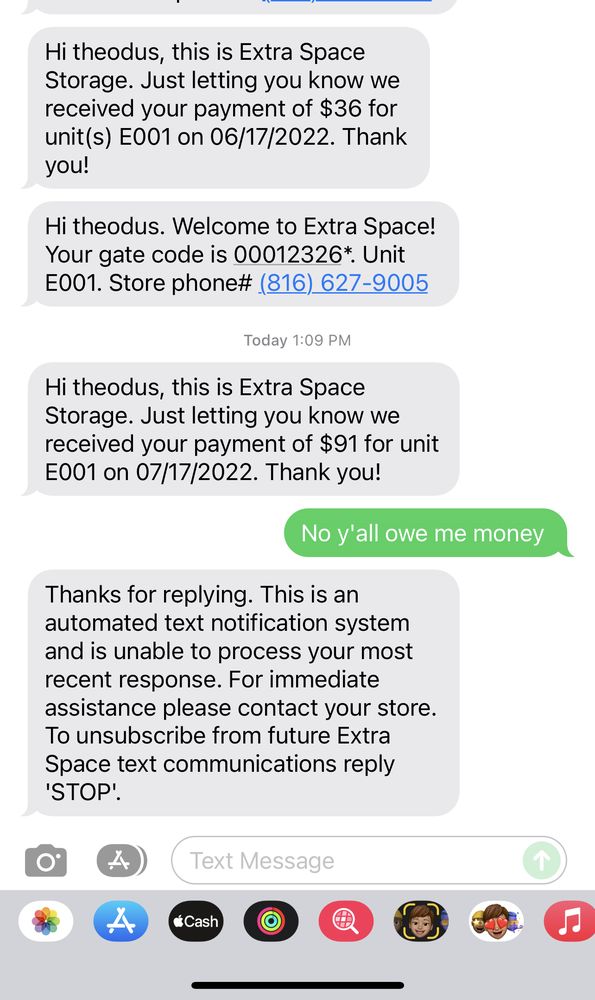Image resolution: width=595 pixels, height=1000 pixels.
Task: Call the store number (816) 627-9005
Action: coord(343,283)
